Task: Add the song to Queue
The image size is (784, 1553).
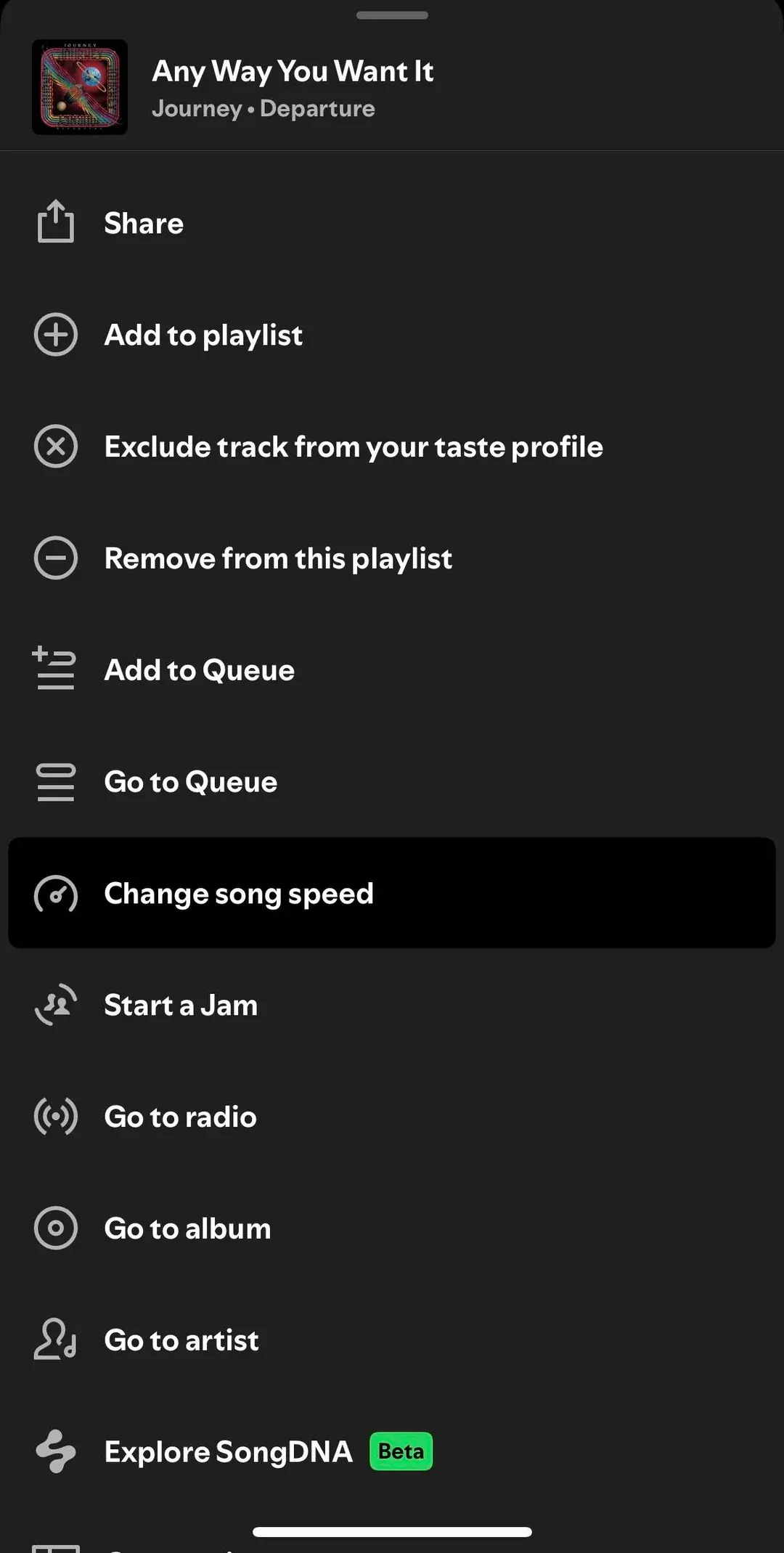Action: (392, 669)
